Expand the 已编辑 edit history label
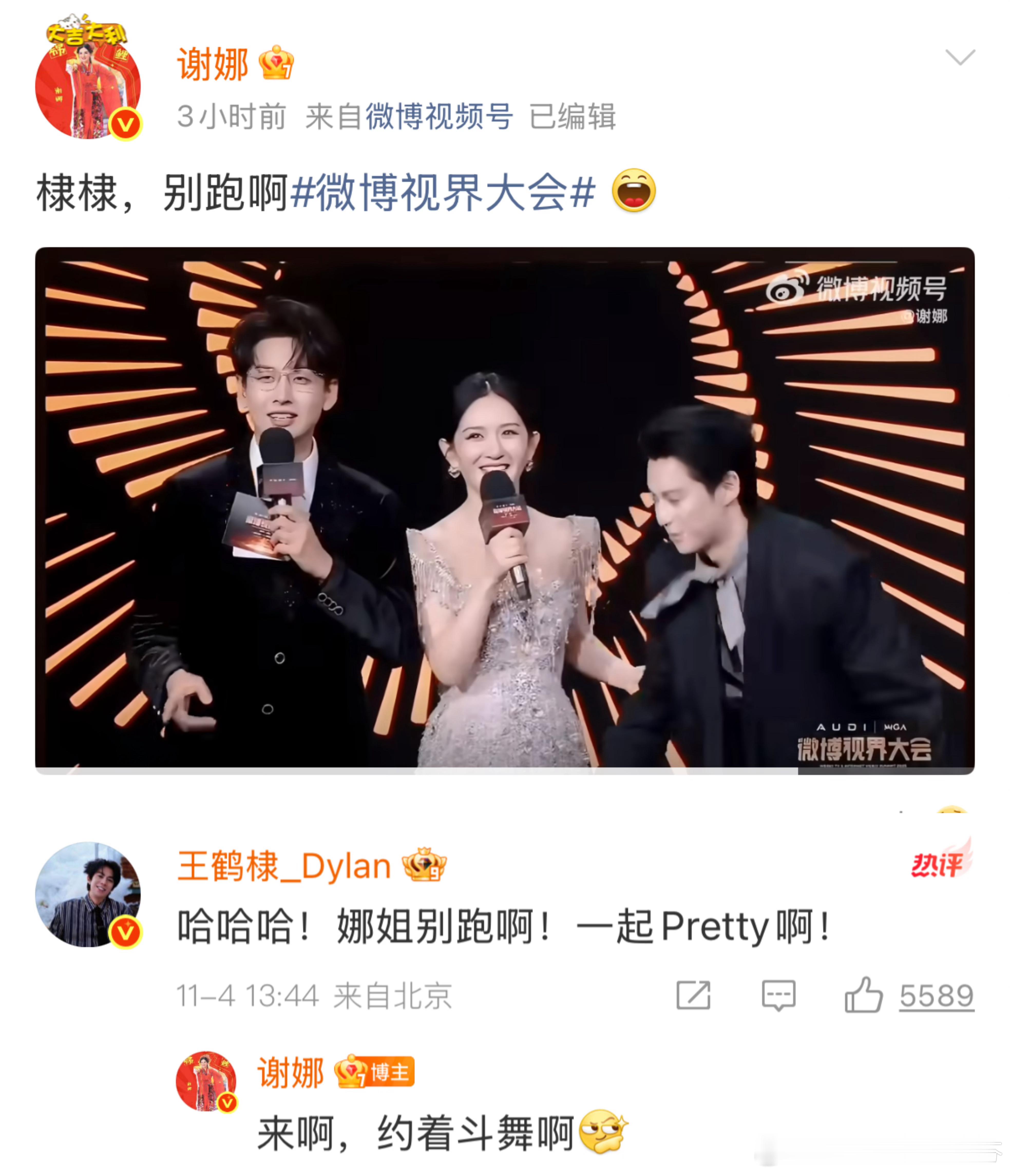 [575, 115]
